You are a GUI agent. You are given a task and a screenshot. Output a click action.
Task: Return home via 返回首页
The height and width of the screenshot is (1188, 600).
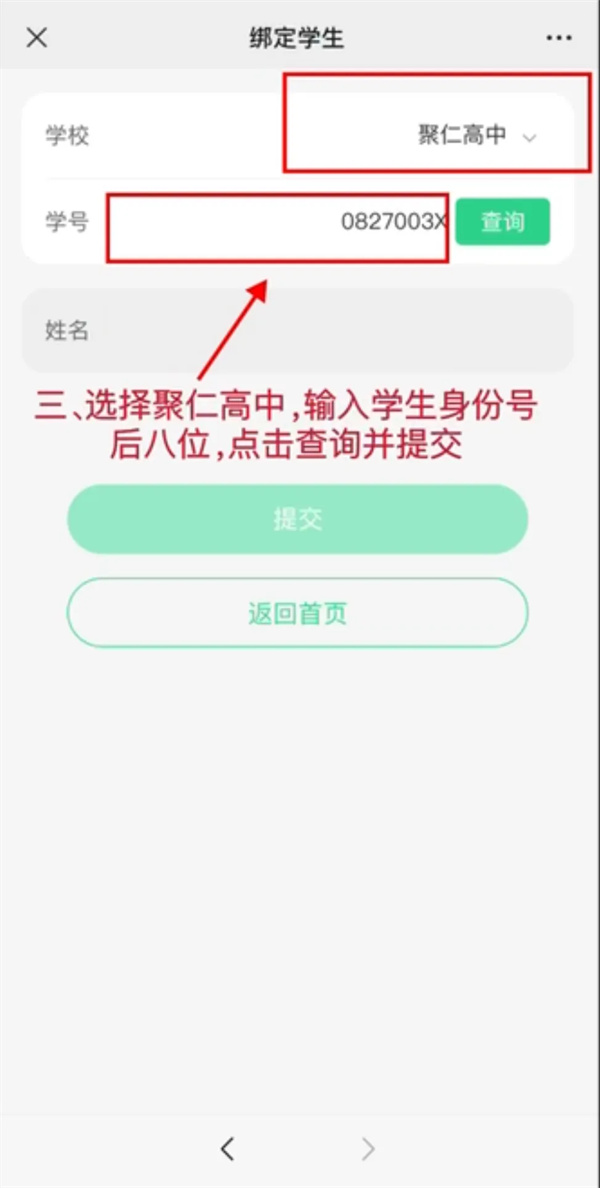[x=298, y=613]
